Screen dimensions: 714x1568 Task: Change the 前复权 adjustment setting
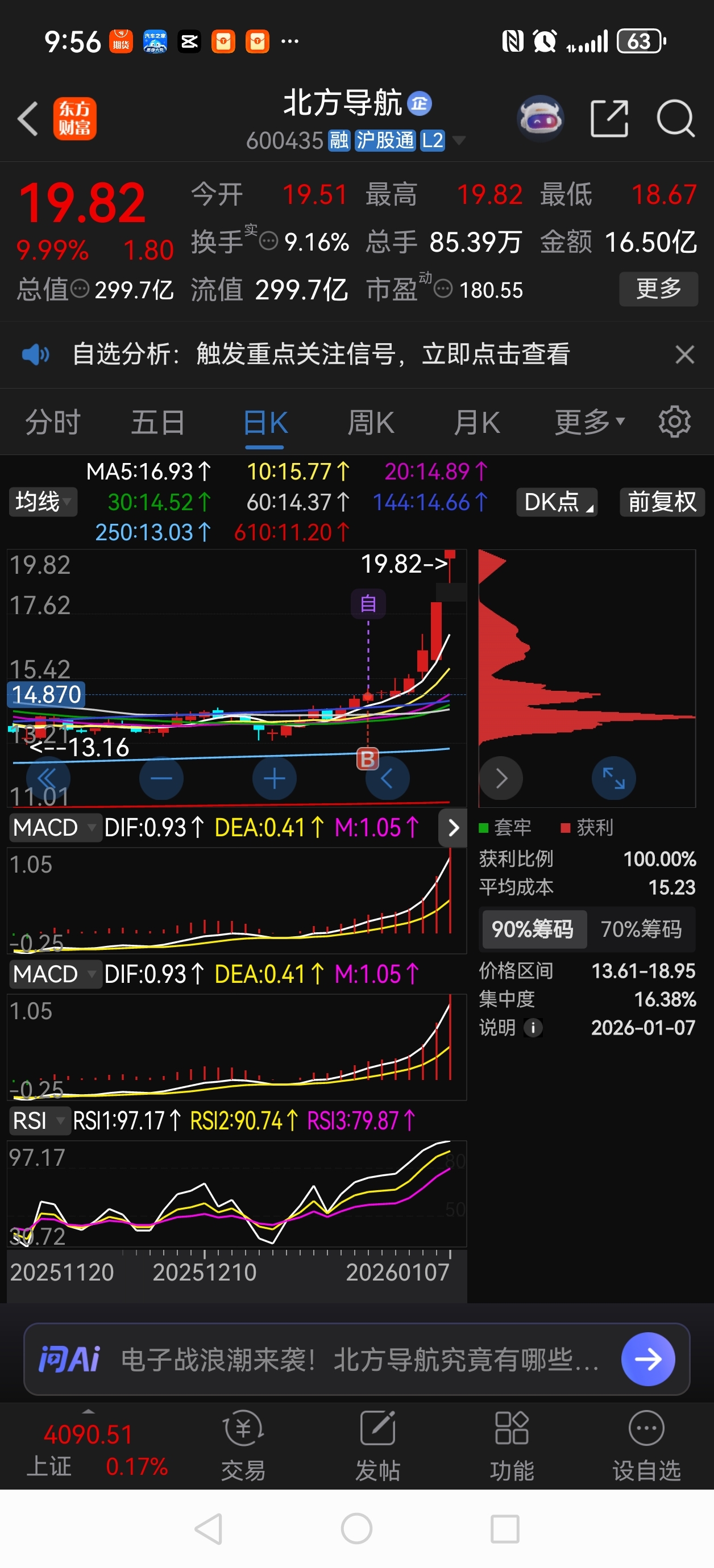pyautogui.click(x=662, y=502)
